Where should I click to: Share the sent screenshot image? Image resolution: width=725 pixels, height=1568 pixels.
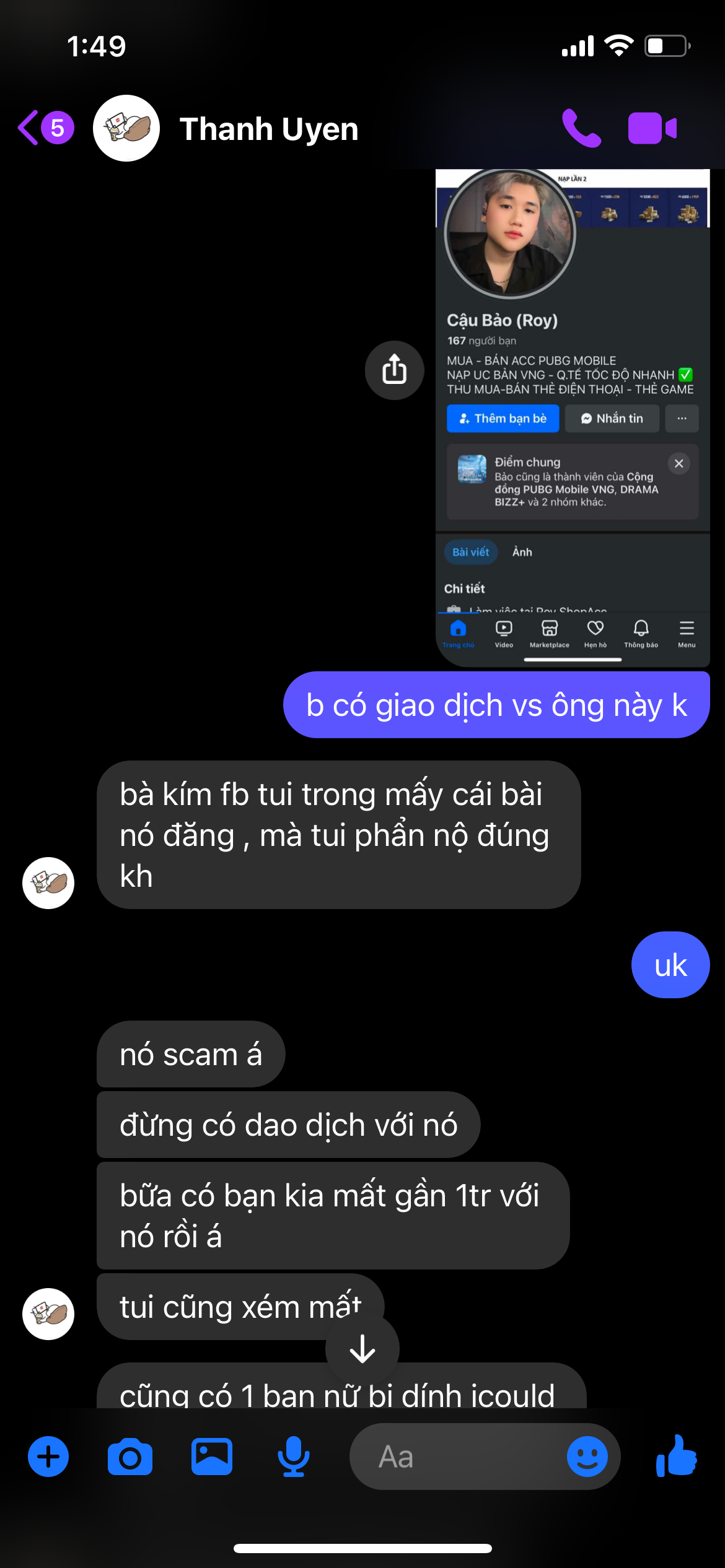pyautogui.click(x=394, y=370)
